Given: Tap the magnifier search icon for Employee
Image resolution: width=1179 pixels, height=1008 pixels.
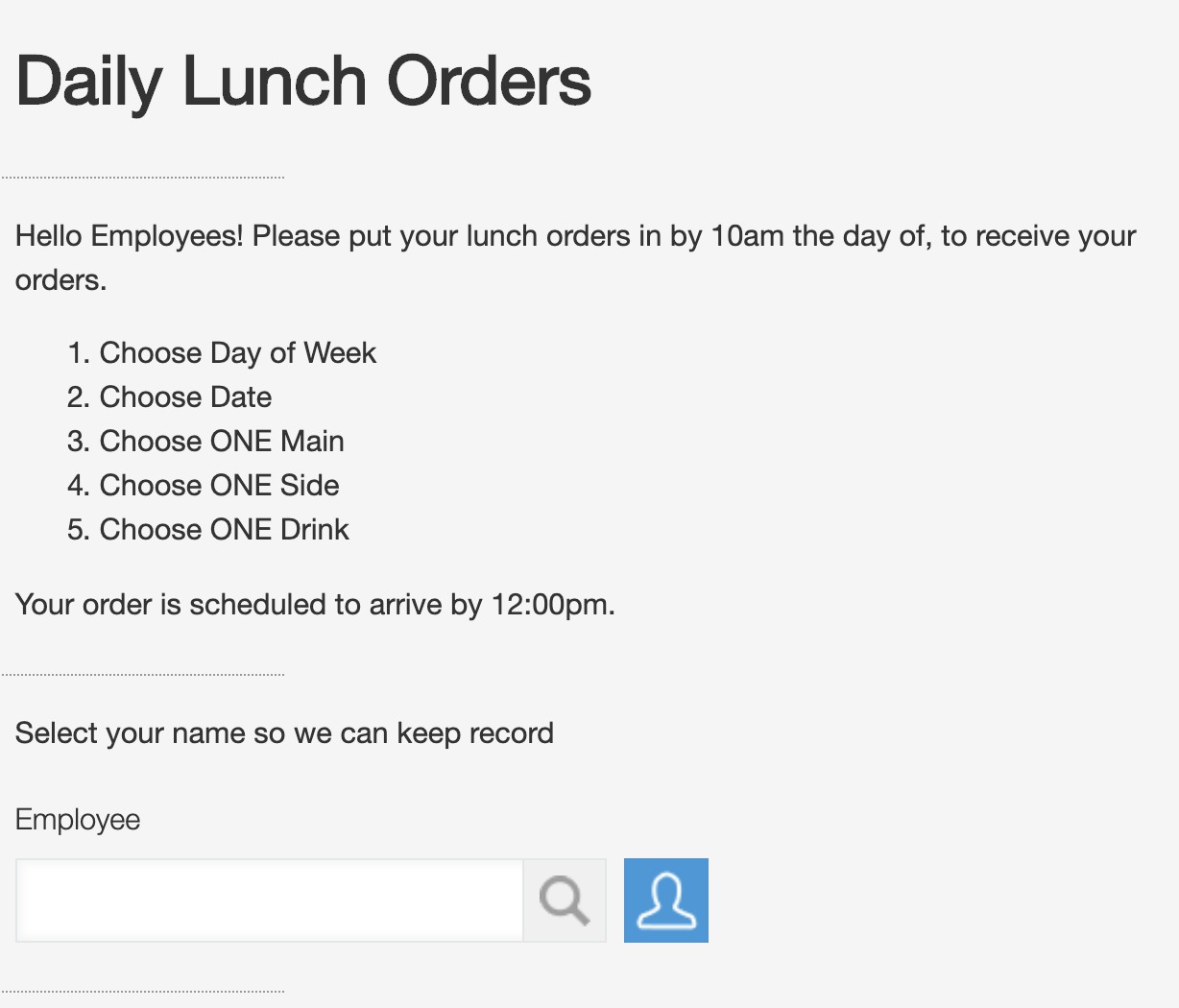Looking at the screenshot, I should click(x=565, y=900).
